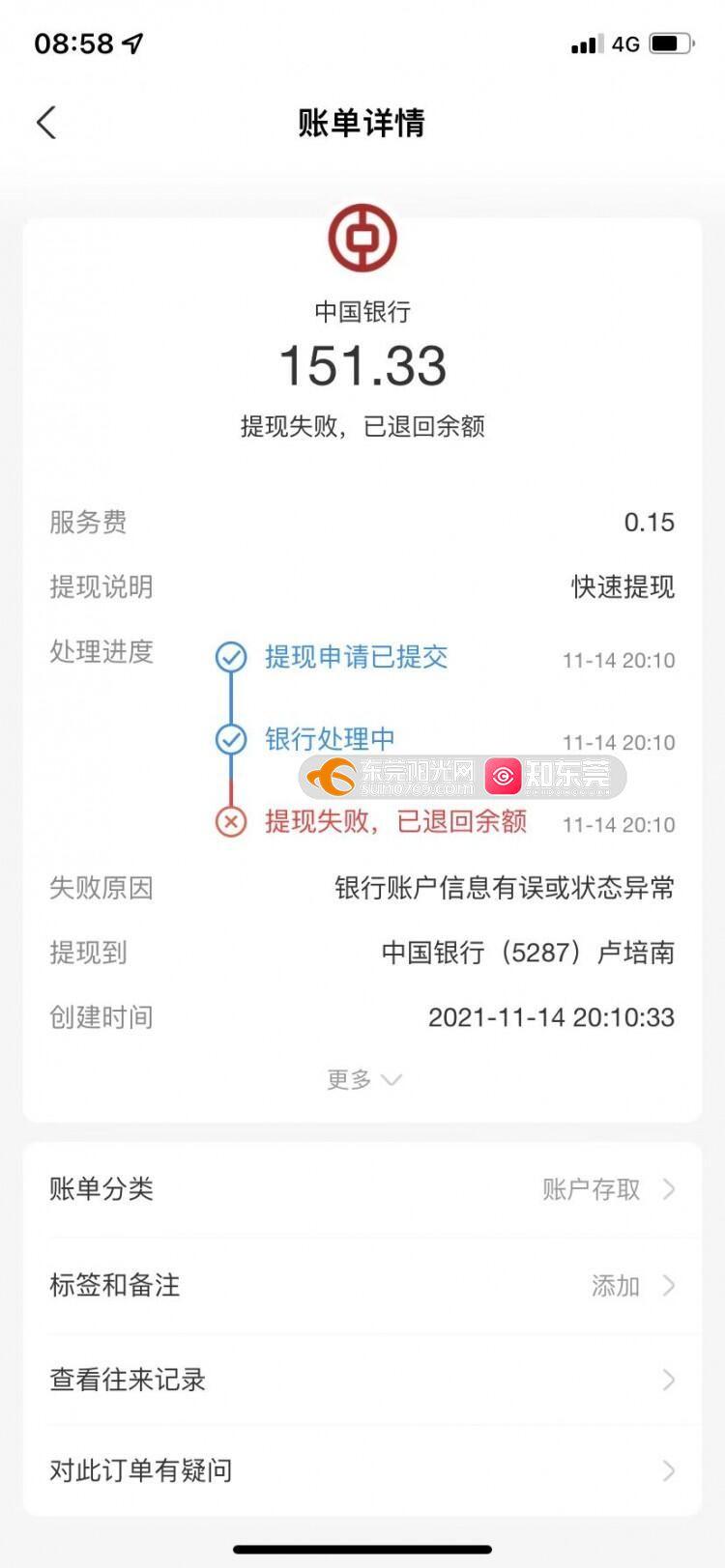Screen dimensions: 725x1568
Task: Add a tag via 标签和备注
Action: (362, 1285)
